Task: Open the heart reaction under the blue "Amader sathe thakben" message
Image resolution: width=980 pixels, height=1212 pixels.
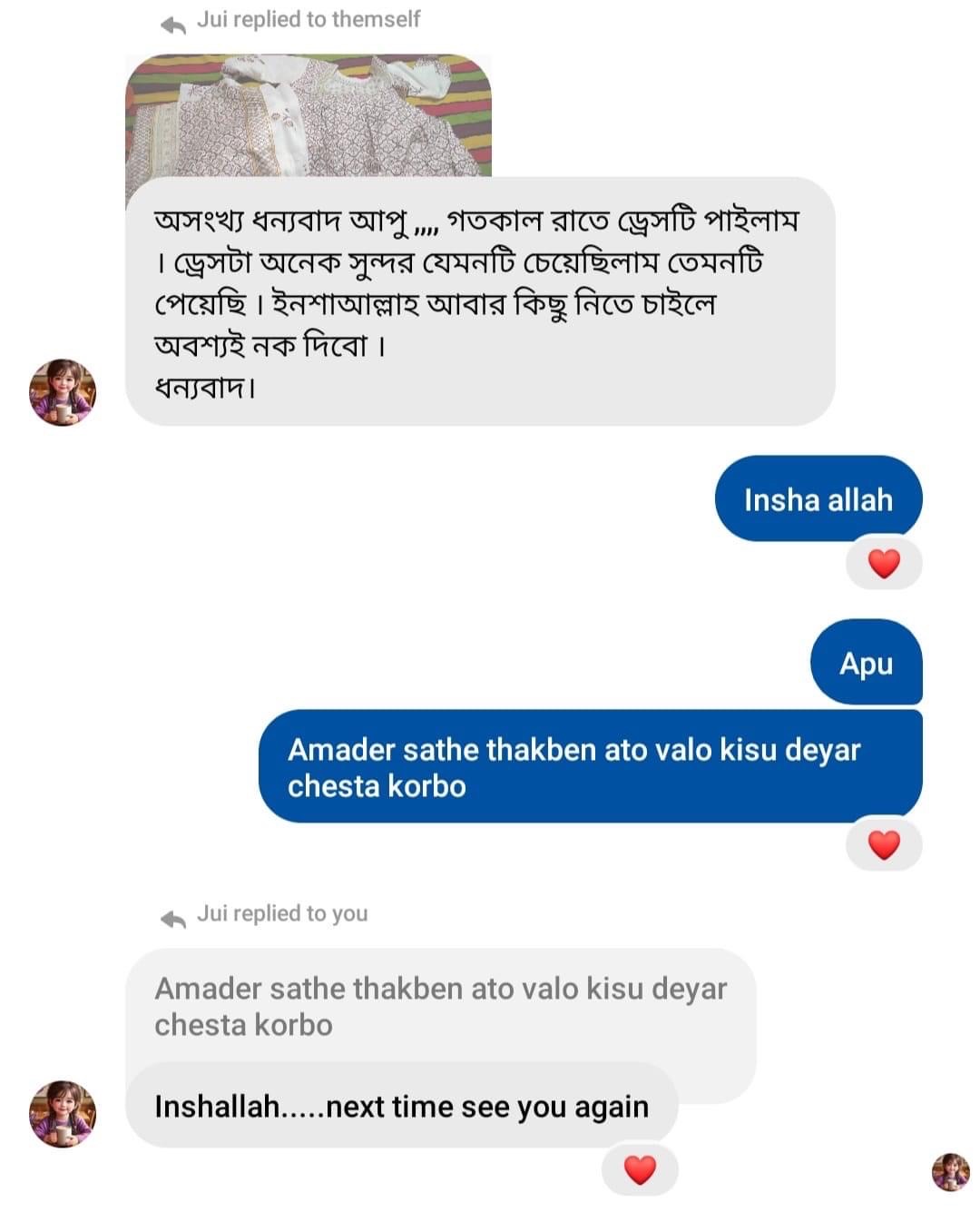Action: [x=884, y=845]
